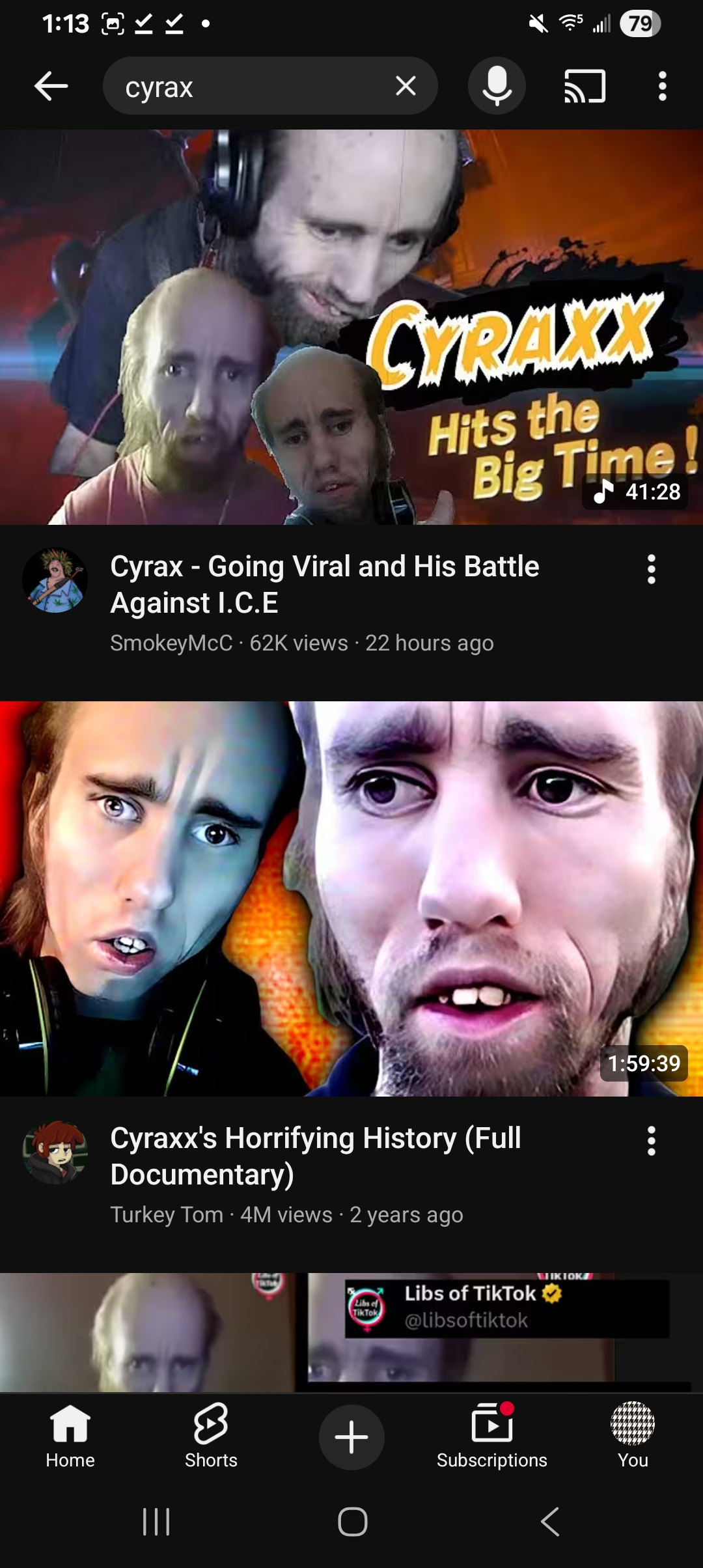
Task: Open Turkey Tom channel avatar
Action: 55,1152
